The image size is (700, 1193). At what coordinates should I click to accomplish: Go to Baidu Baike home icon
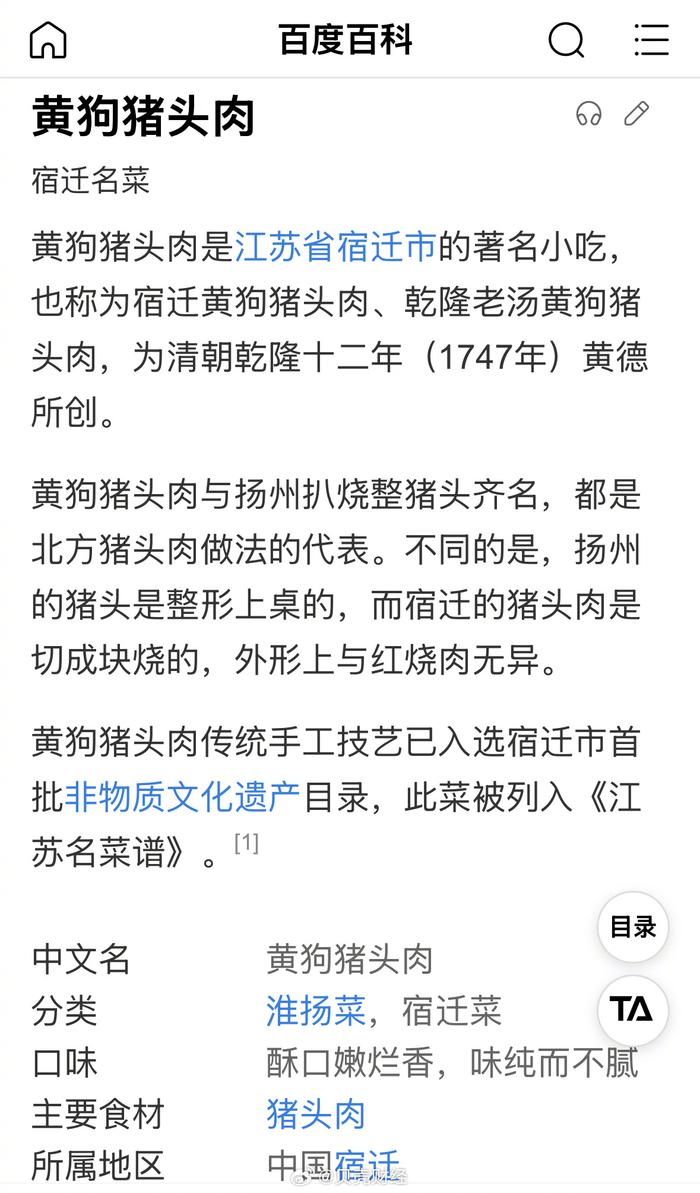[x=48, y=40]
